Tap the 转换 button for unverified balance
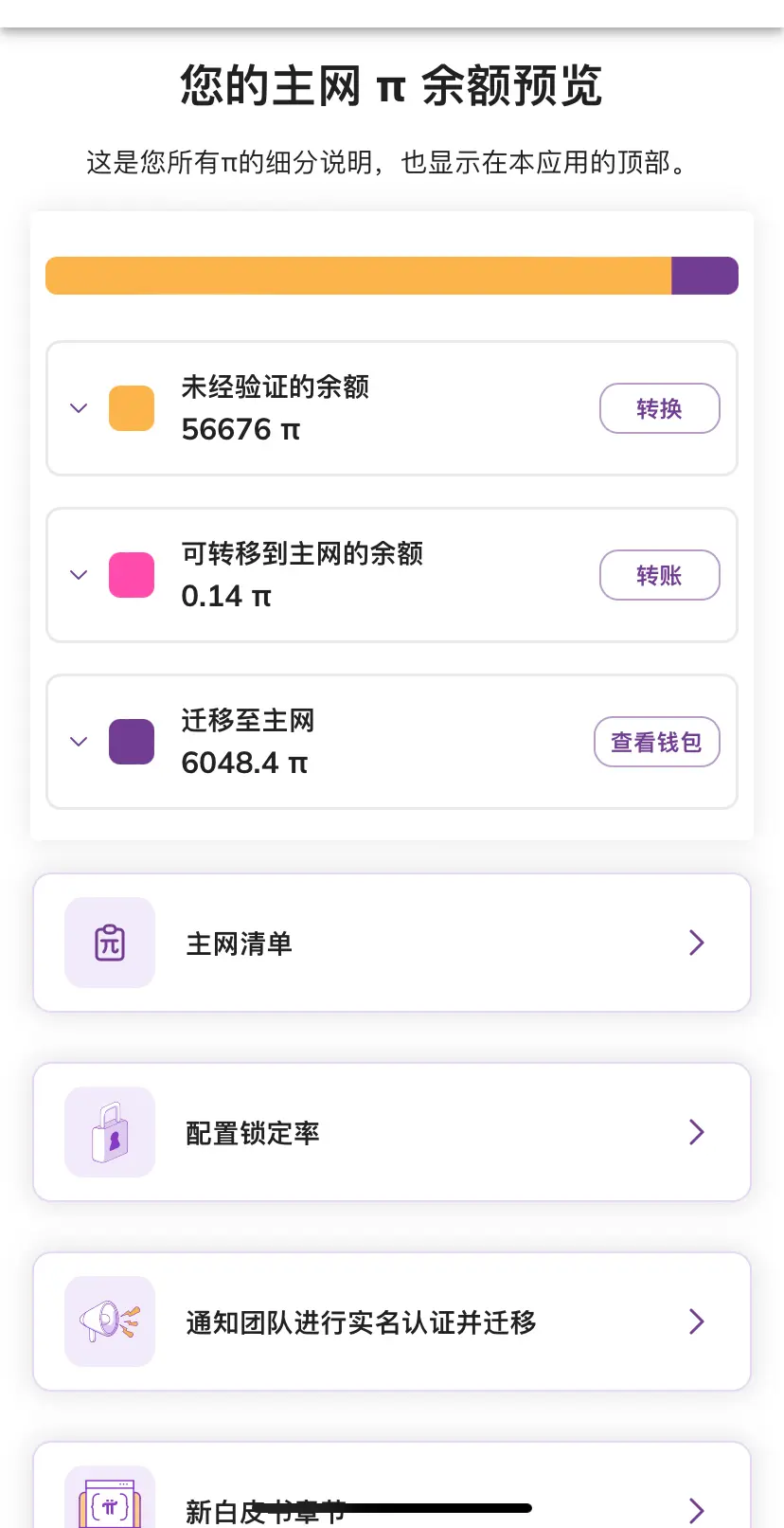 pyautogui.click(x=659, y=408)
